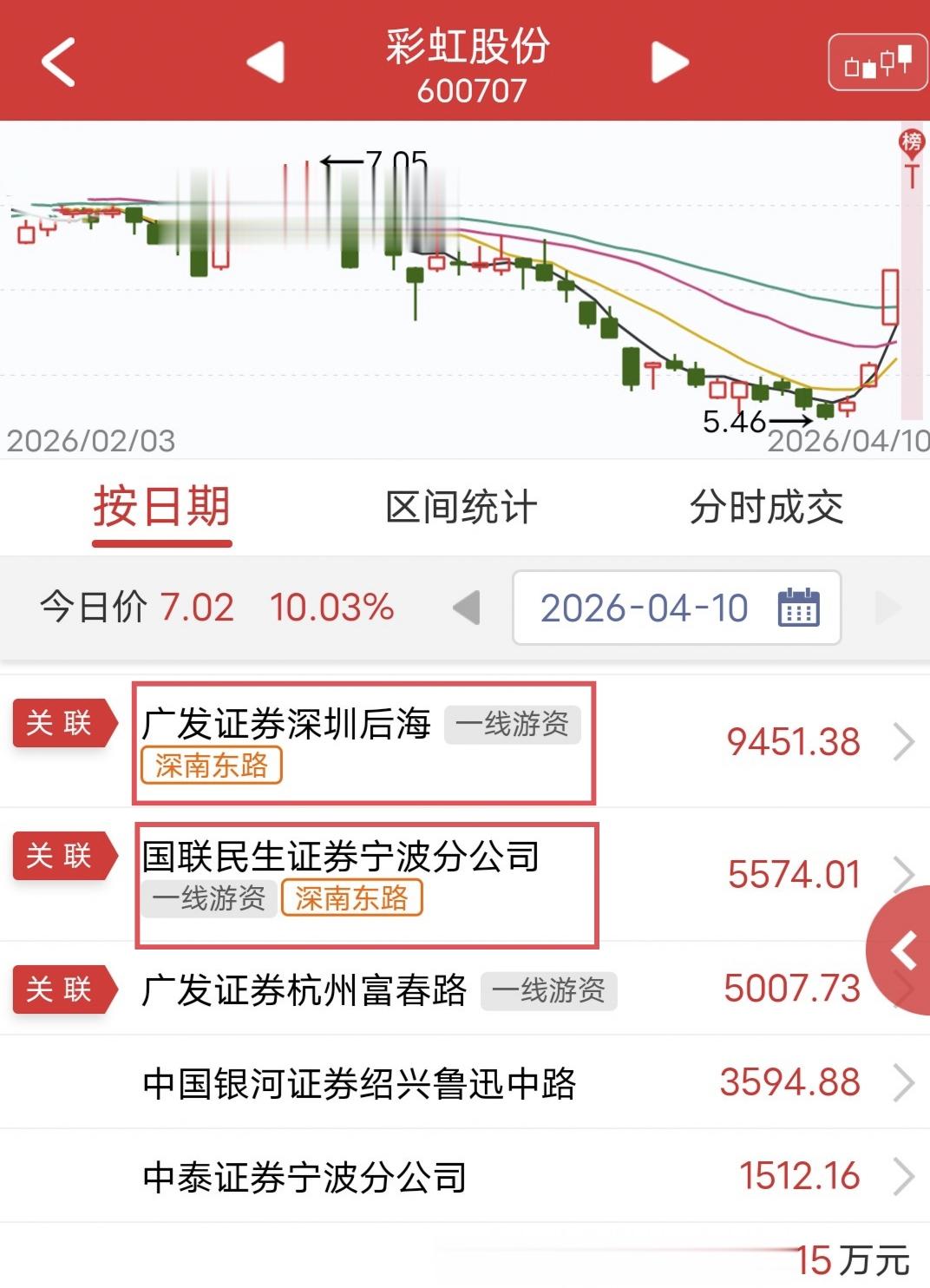Open the candlestick chart view icon
This screenshot has width=930, height=1288.
877,62
